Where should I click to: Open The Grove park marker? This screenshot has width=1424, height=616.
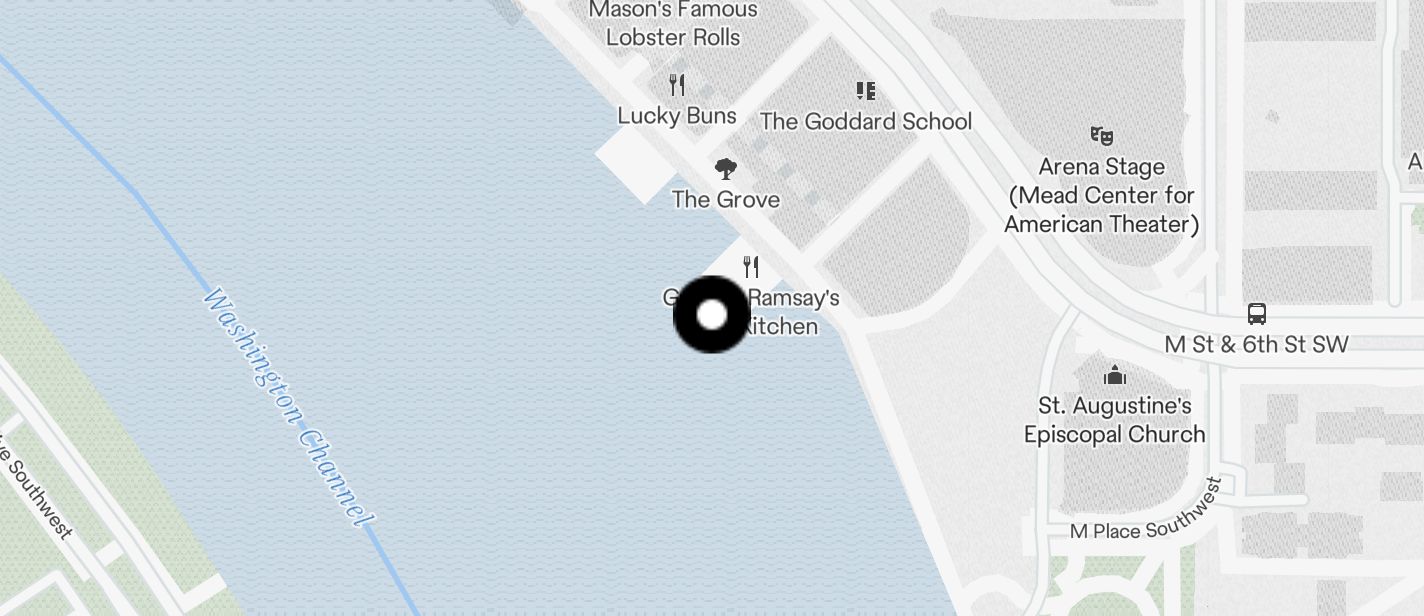point(726,169)
